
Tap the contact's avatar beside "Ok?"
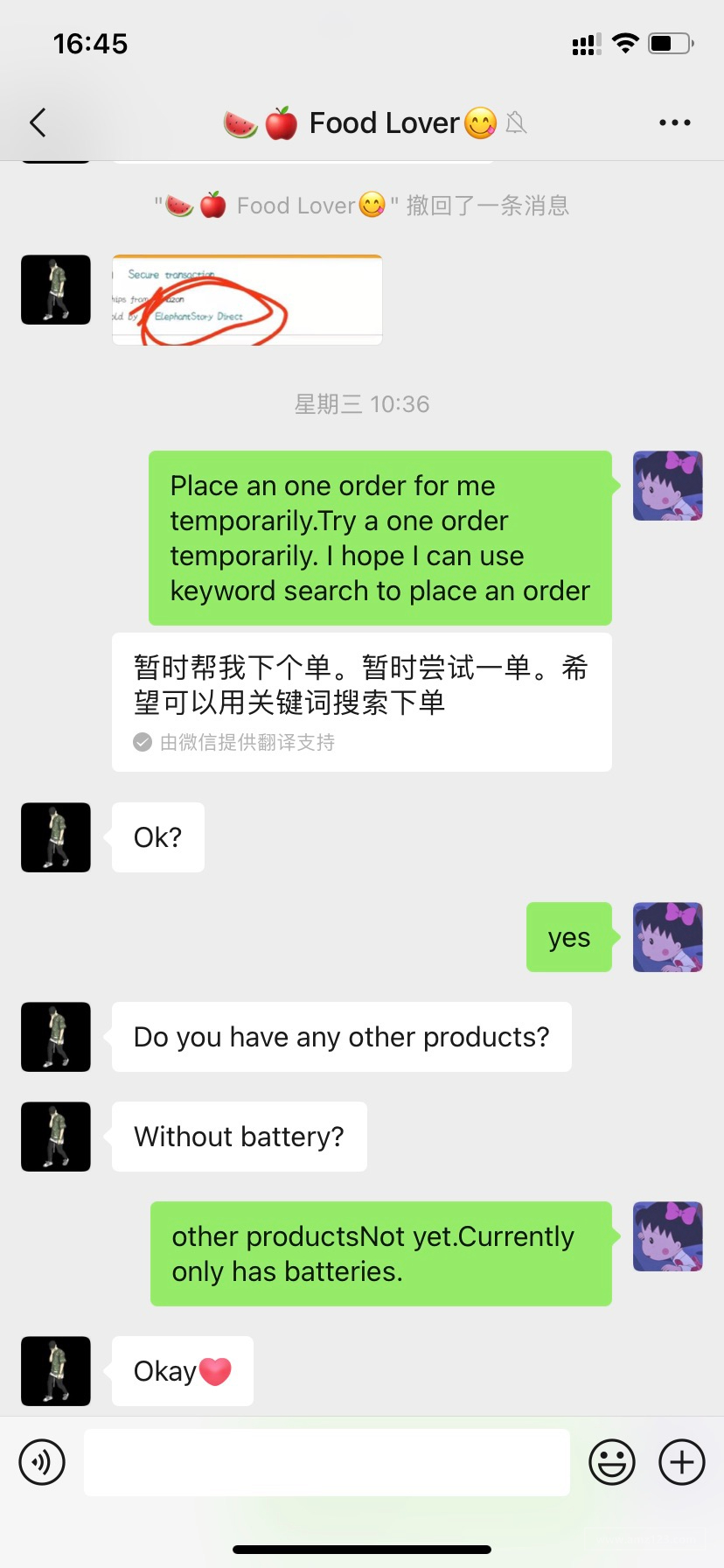pos(56,837)
